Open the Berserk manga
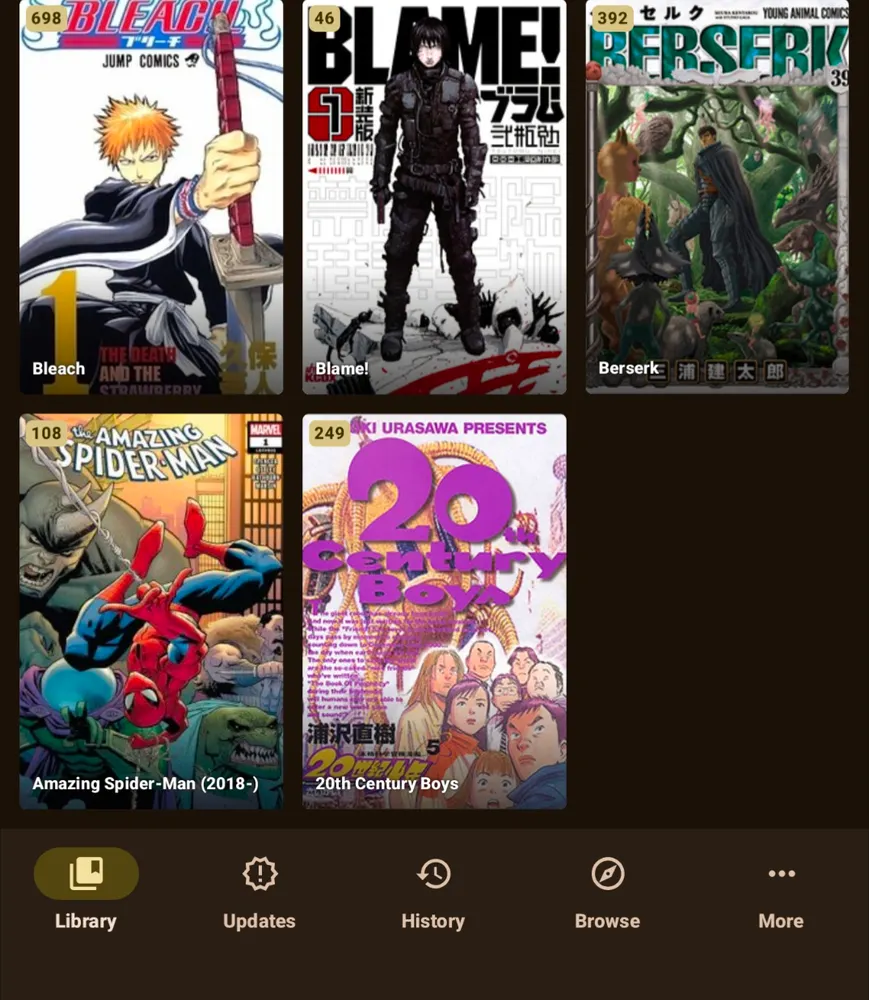 (x=717, y=195)
